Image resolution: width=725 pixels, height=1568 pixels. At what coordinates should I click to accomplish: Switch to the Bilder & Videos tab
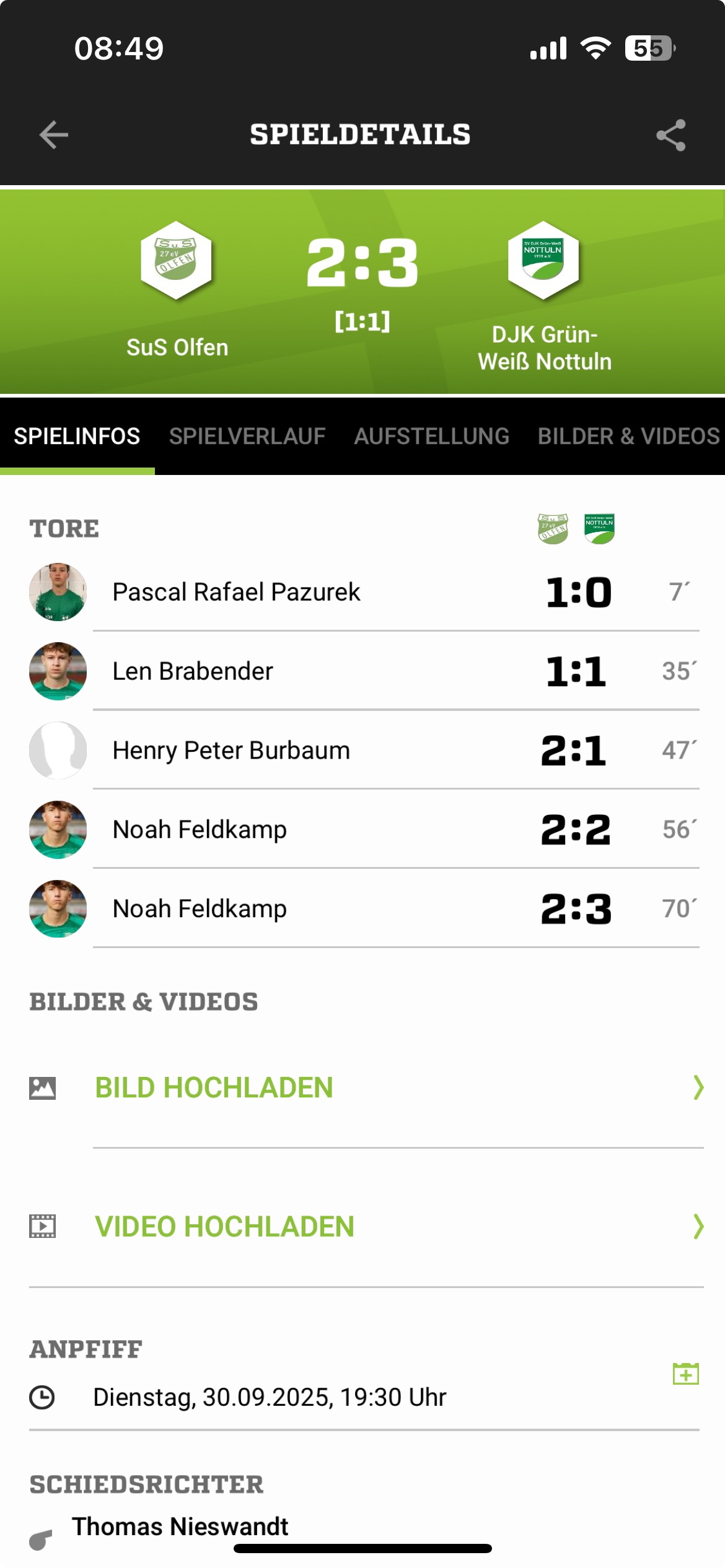[x=628, y=436]
